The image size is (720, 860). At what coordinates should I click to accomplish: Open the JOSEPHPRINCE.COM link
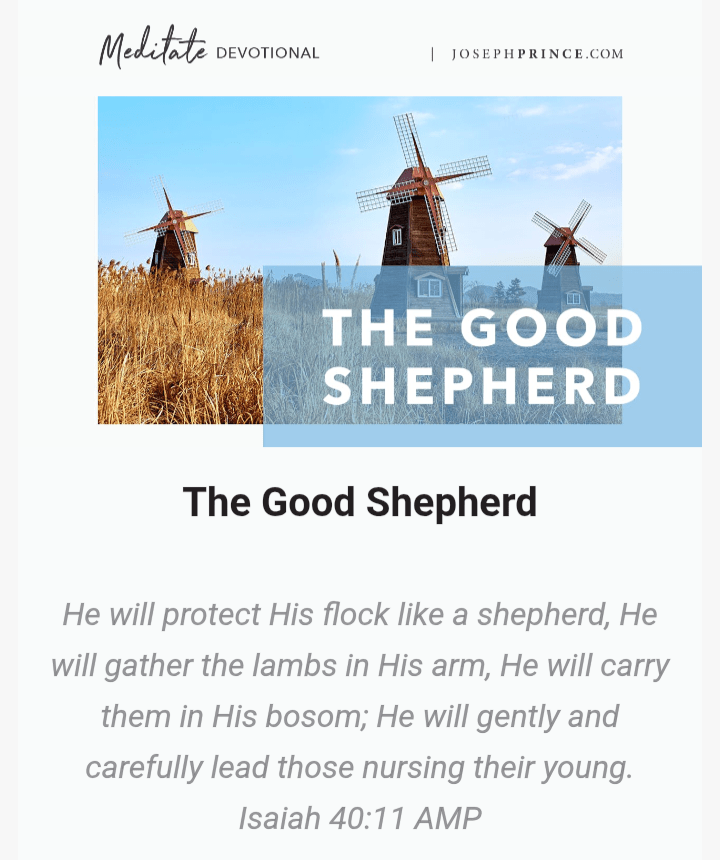(x=537, y=54)
